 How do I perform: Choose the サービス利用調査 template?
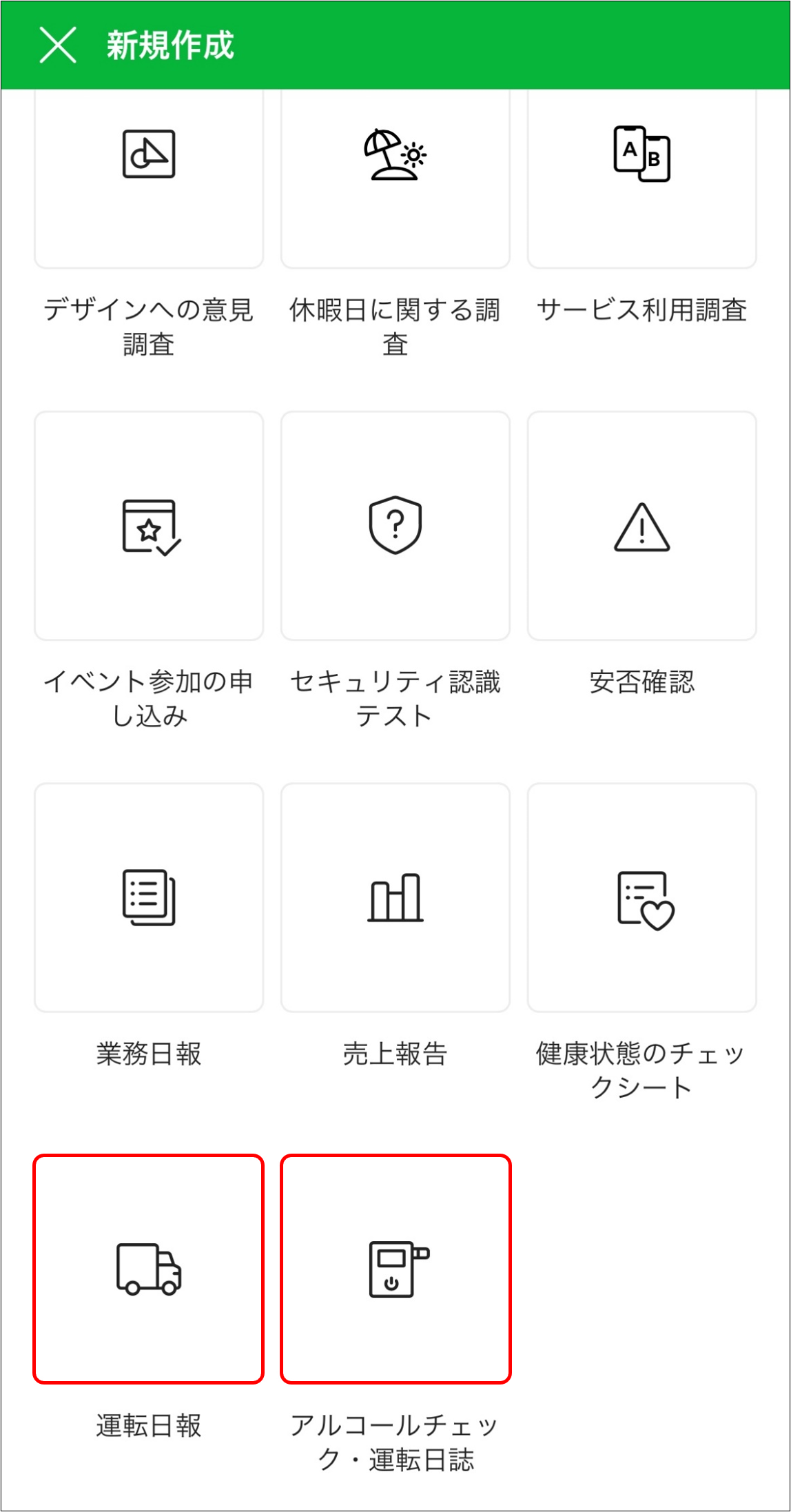pyautogui.click(x=642, y=178)
